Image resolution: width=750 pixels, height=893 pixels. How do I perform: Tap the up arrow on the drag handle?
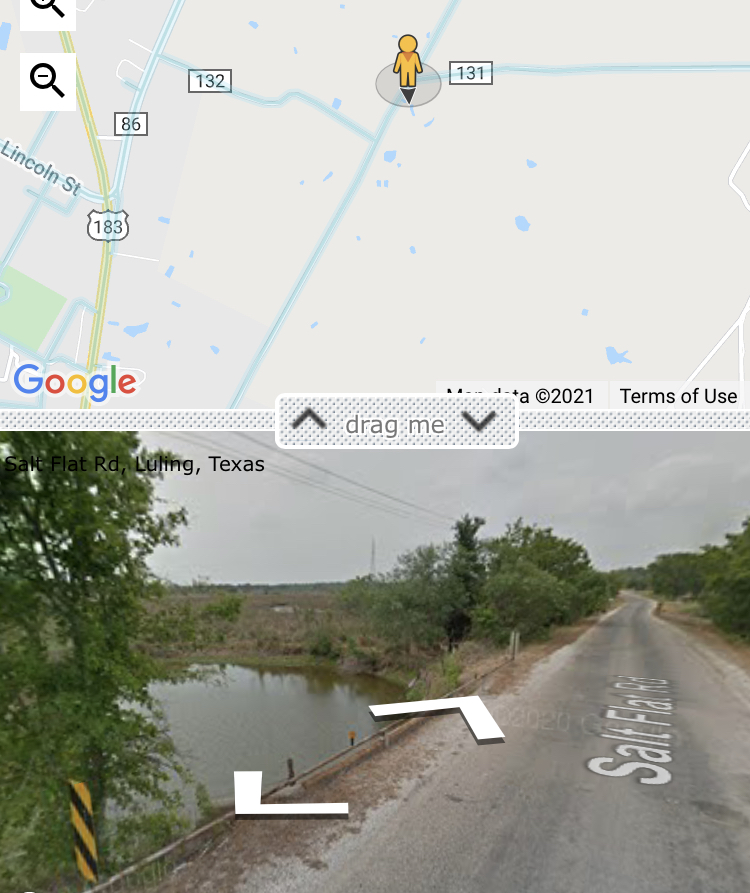[309, 421]
